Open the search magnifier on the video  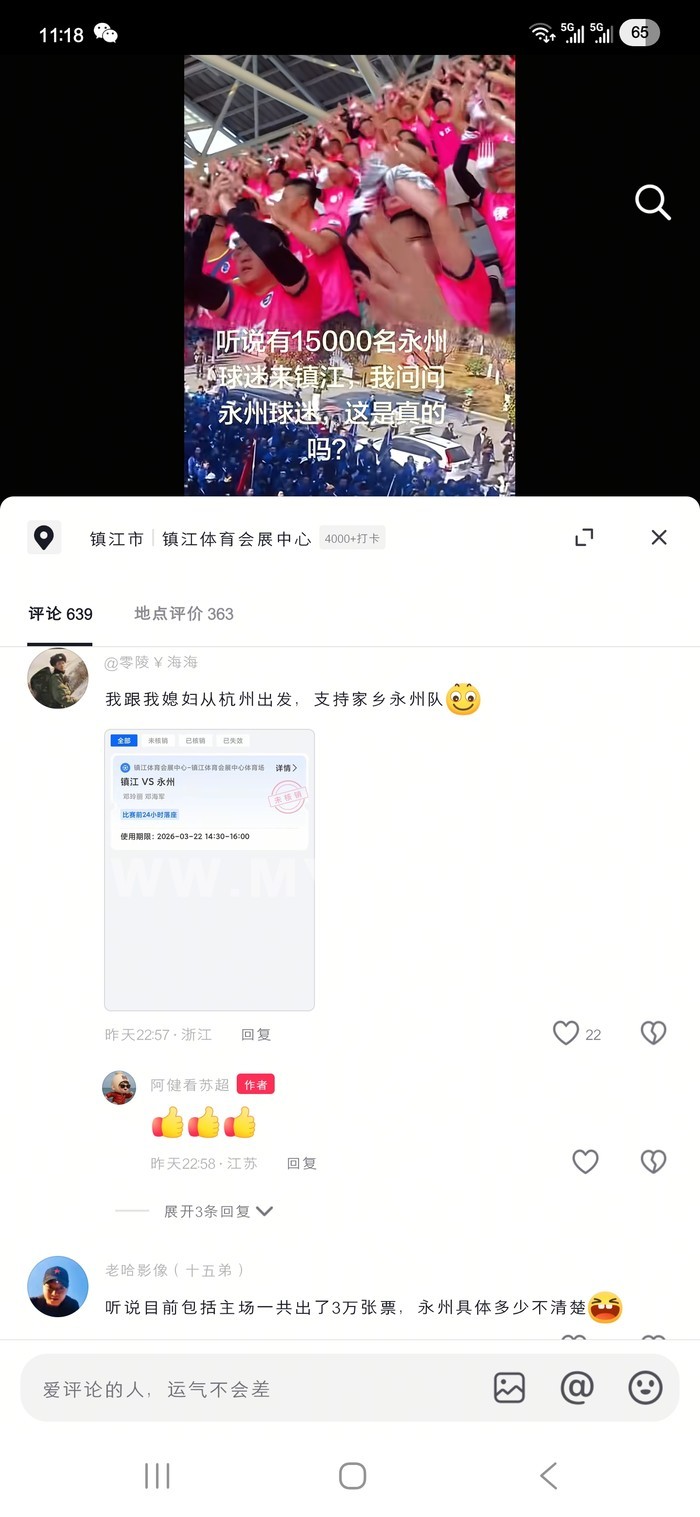point(652,203)
